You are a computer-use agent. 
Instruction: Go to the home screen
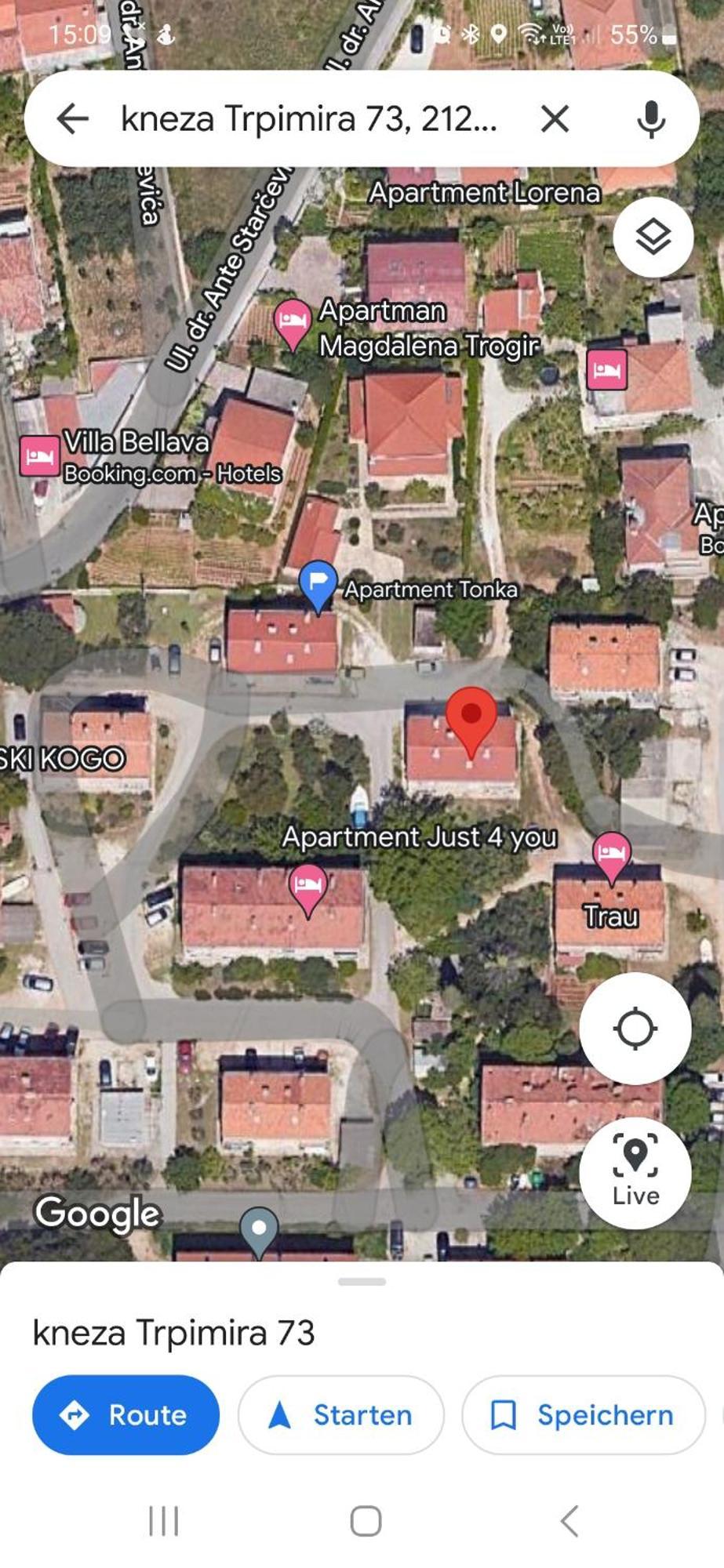click(366, 1521)
